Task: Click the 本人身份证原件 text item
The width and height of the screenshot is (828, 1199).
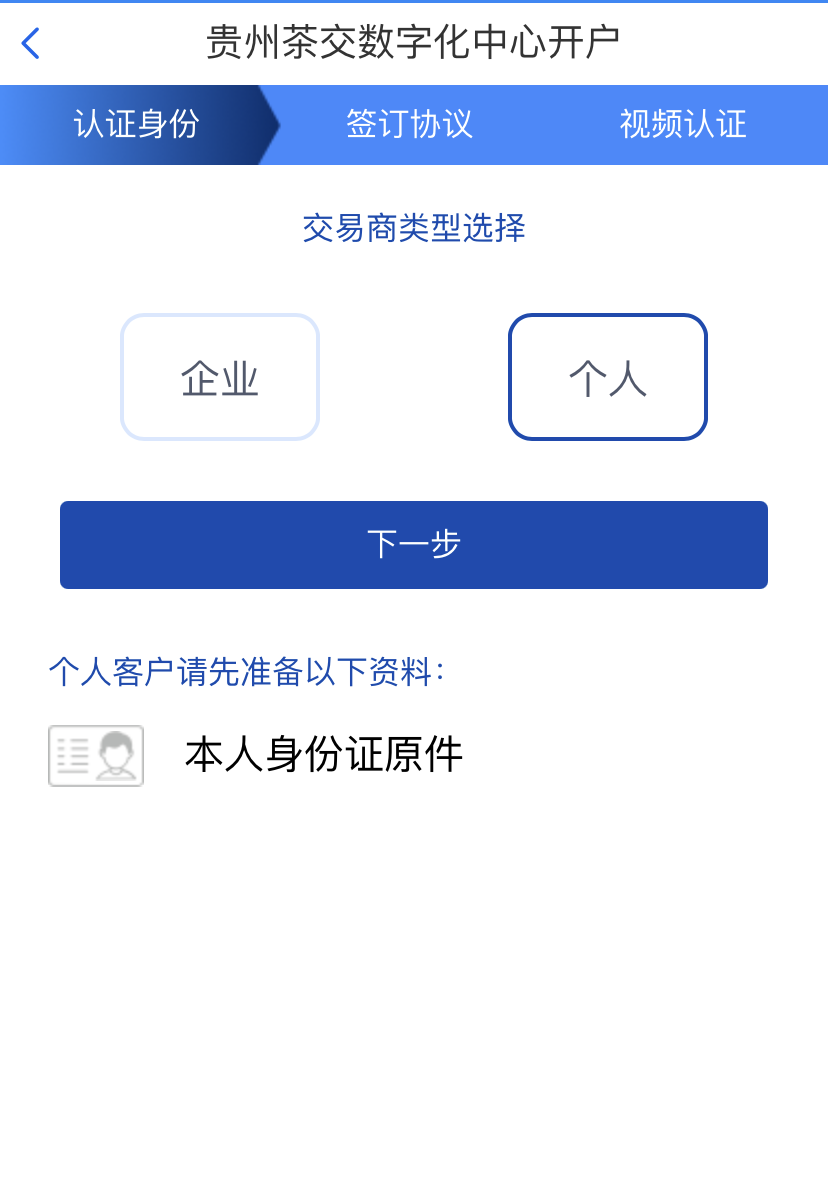Action: tap(322, 755)
